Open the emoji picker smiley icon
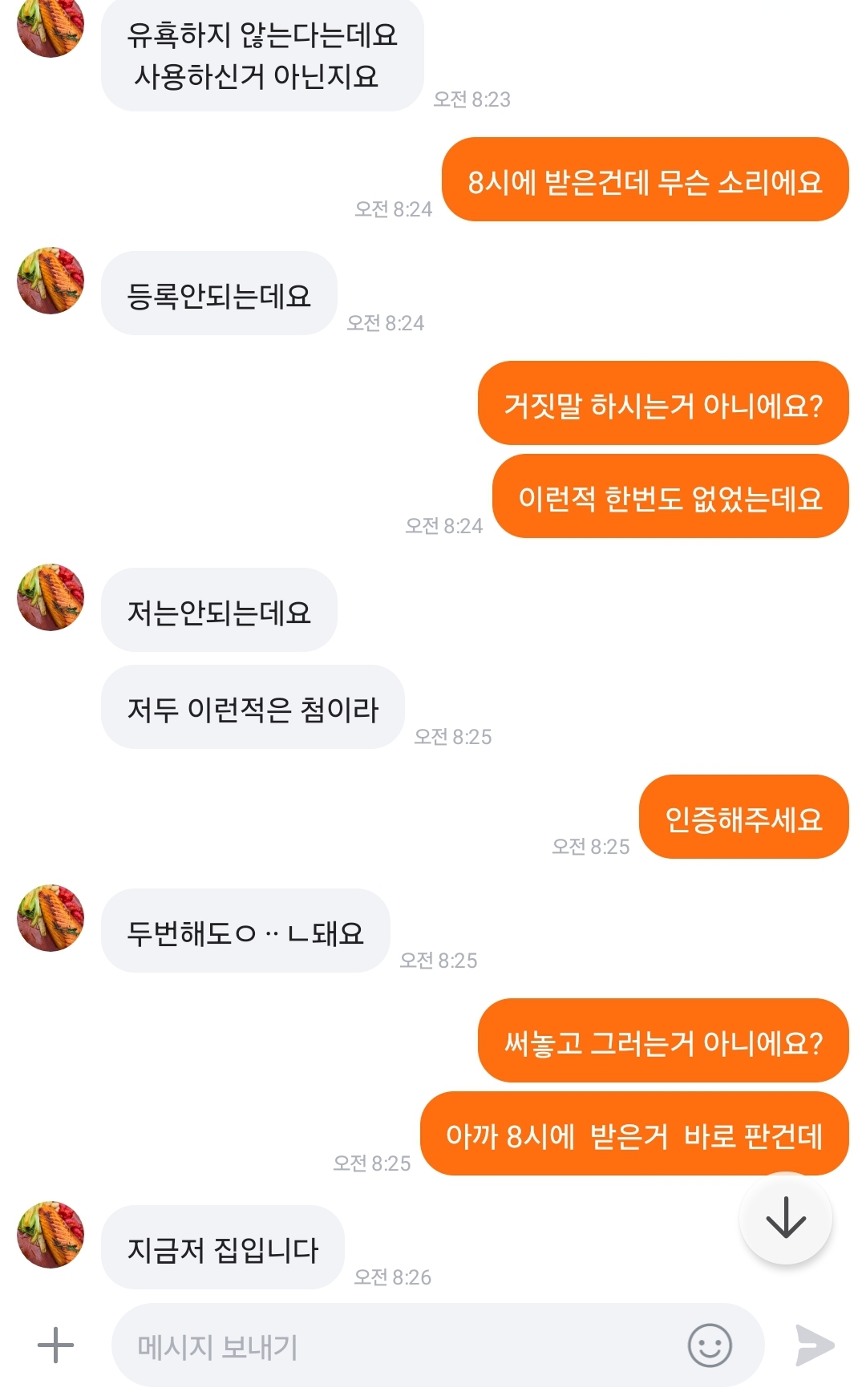The height and width of the screenshot is (1400, 866). pyautogui.click(x=710, y=1345)
